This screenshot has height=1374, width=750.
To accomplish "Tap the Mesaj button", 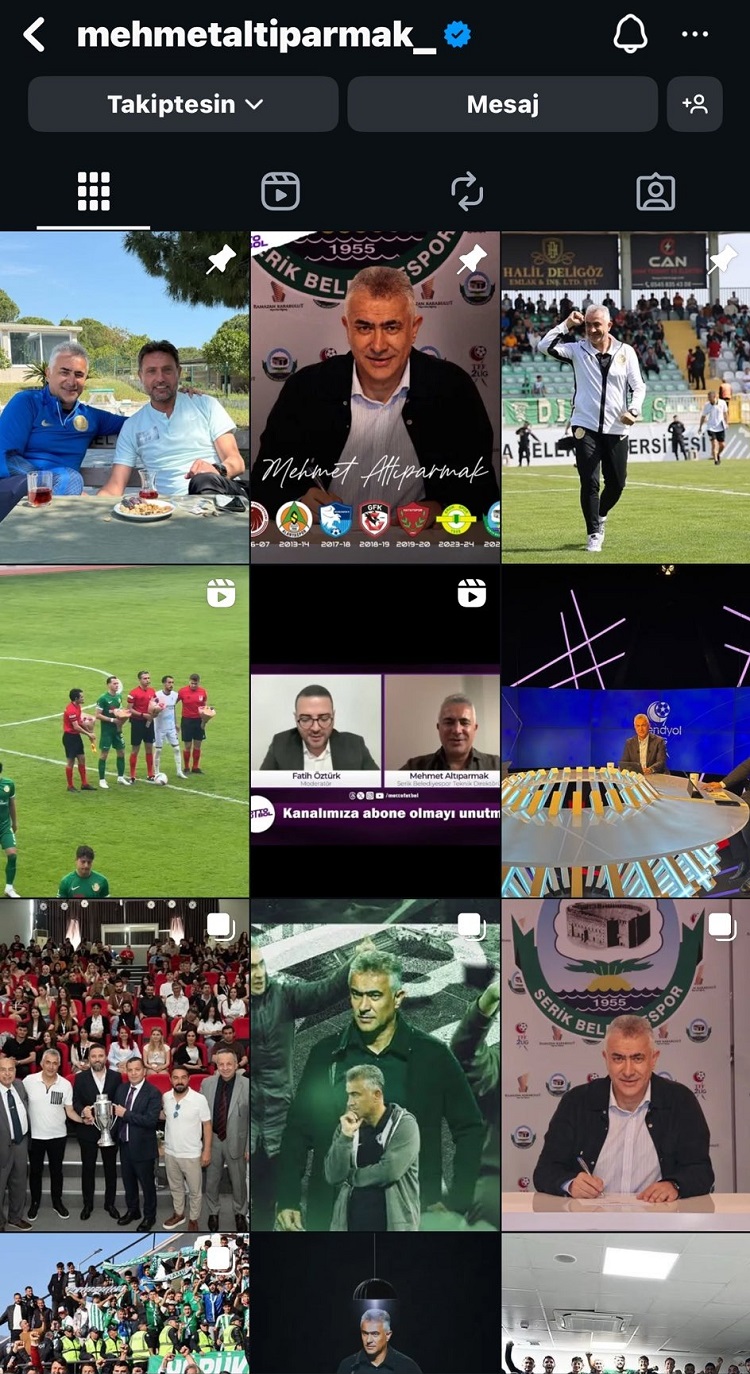I will pyautogui.click(x=502, y=104).
